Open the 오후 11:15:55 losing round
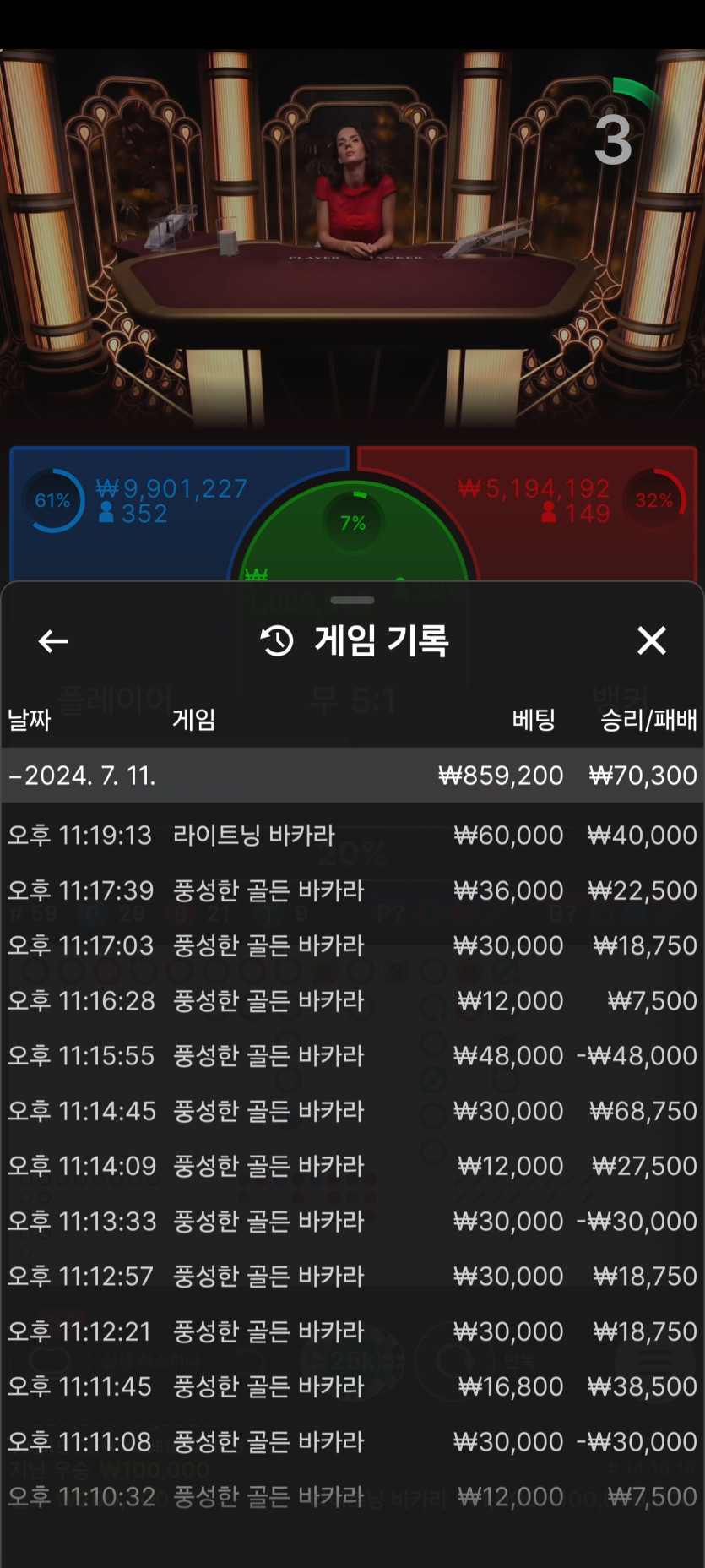705x1568 pixels. (x=352, y=1056)
